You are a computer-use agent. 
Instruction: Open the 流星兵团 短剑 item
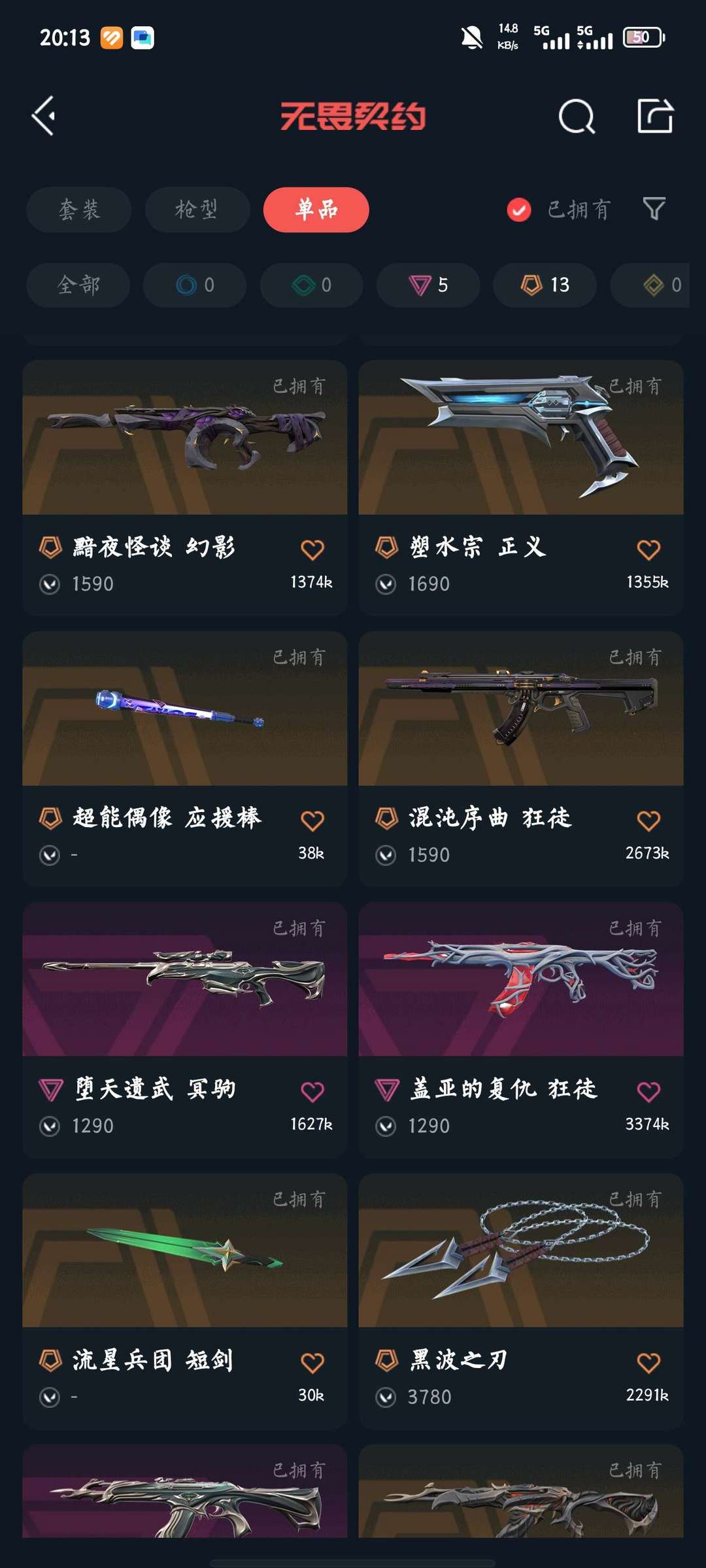185,1300
